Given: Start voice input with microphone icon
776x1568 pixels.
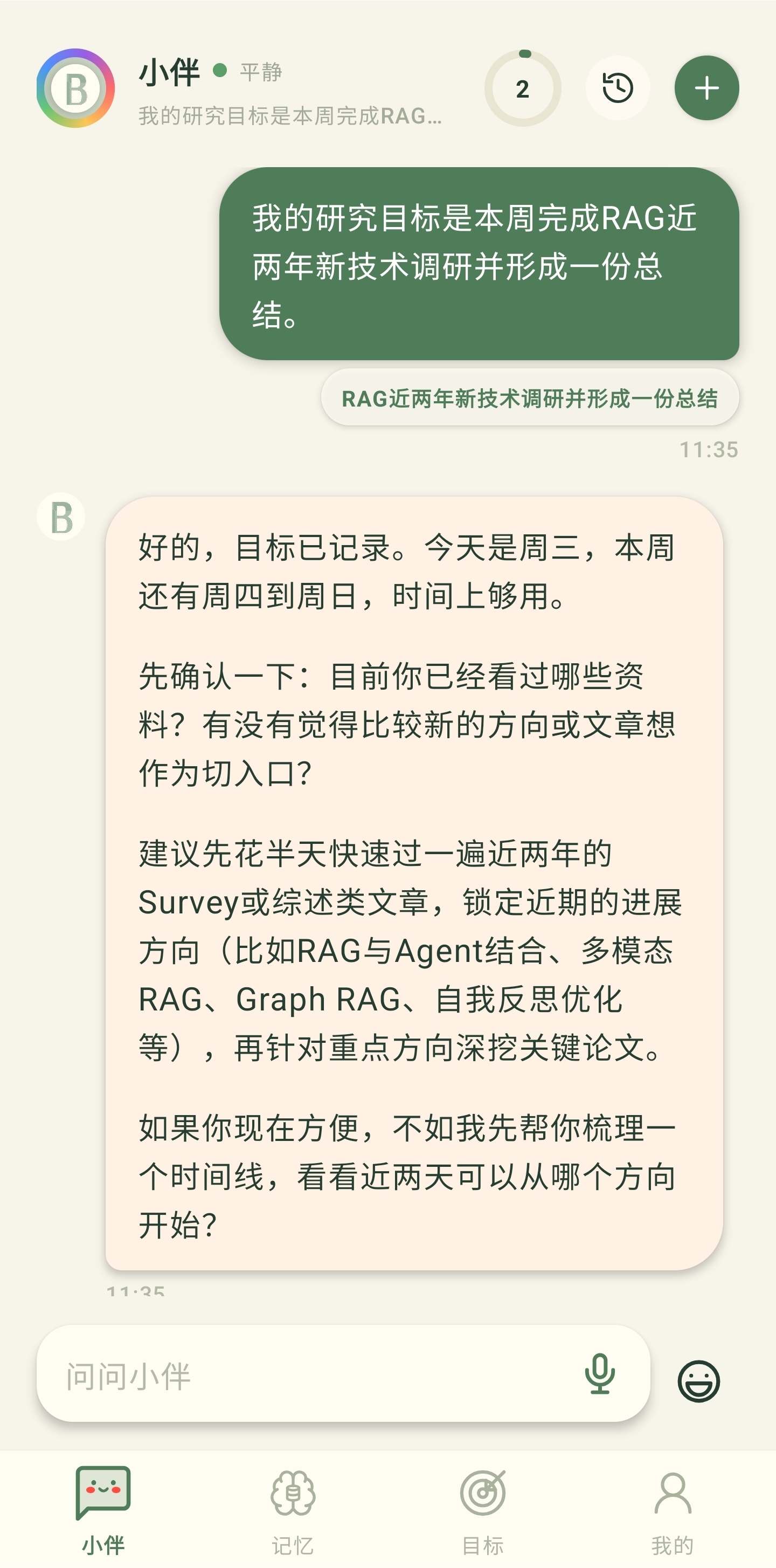Looking at the screenshot, I should tap(600, 1374).
